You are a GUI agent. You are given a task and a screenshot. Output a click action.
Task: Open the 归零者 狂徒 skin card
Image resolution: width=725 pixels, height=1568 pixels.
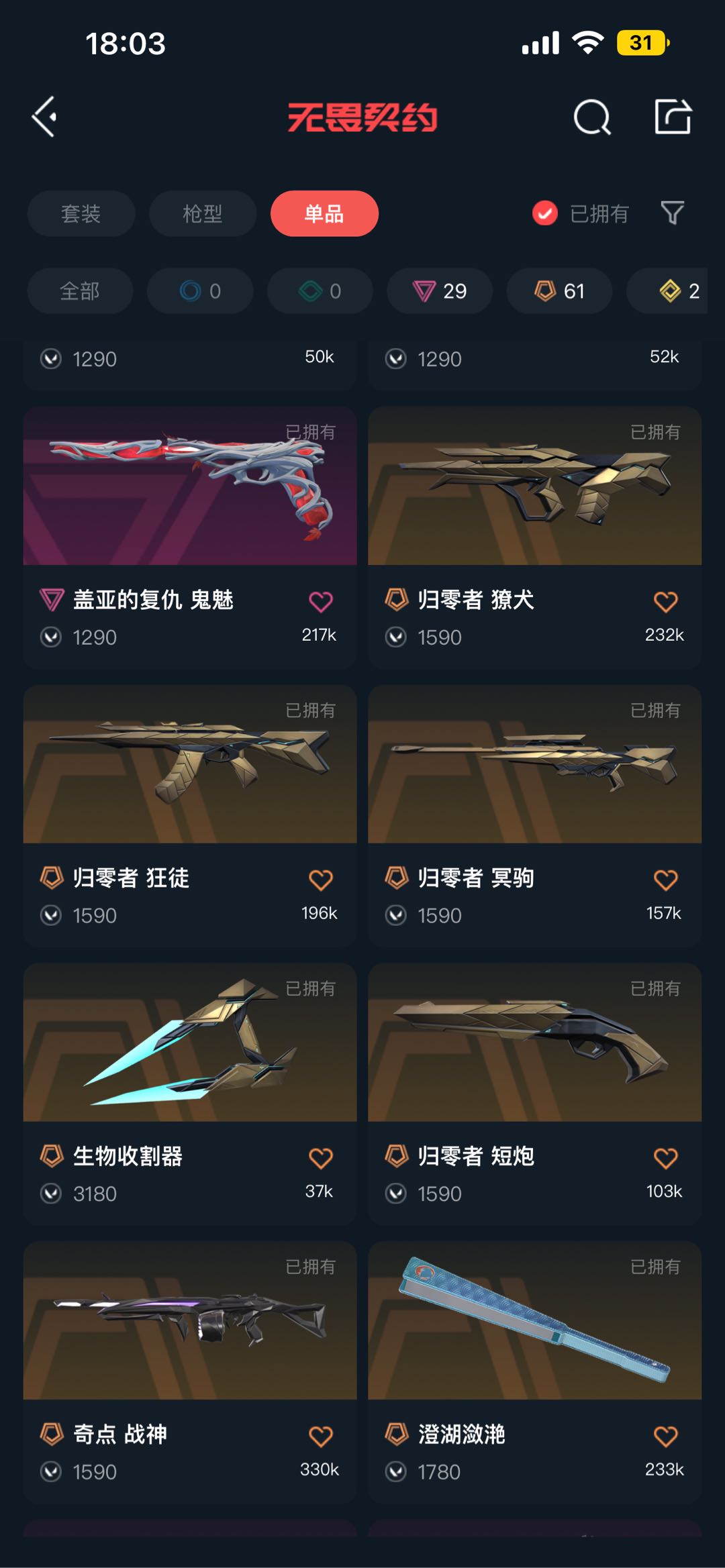[x=190, y=815]
